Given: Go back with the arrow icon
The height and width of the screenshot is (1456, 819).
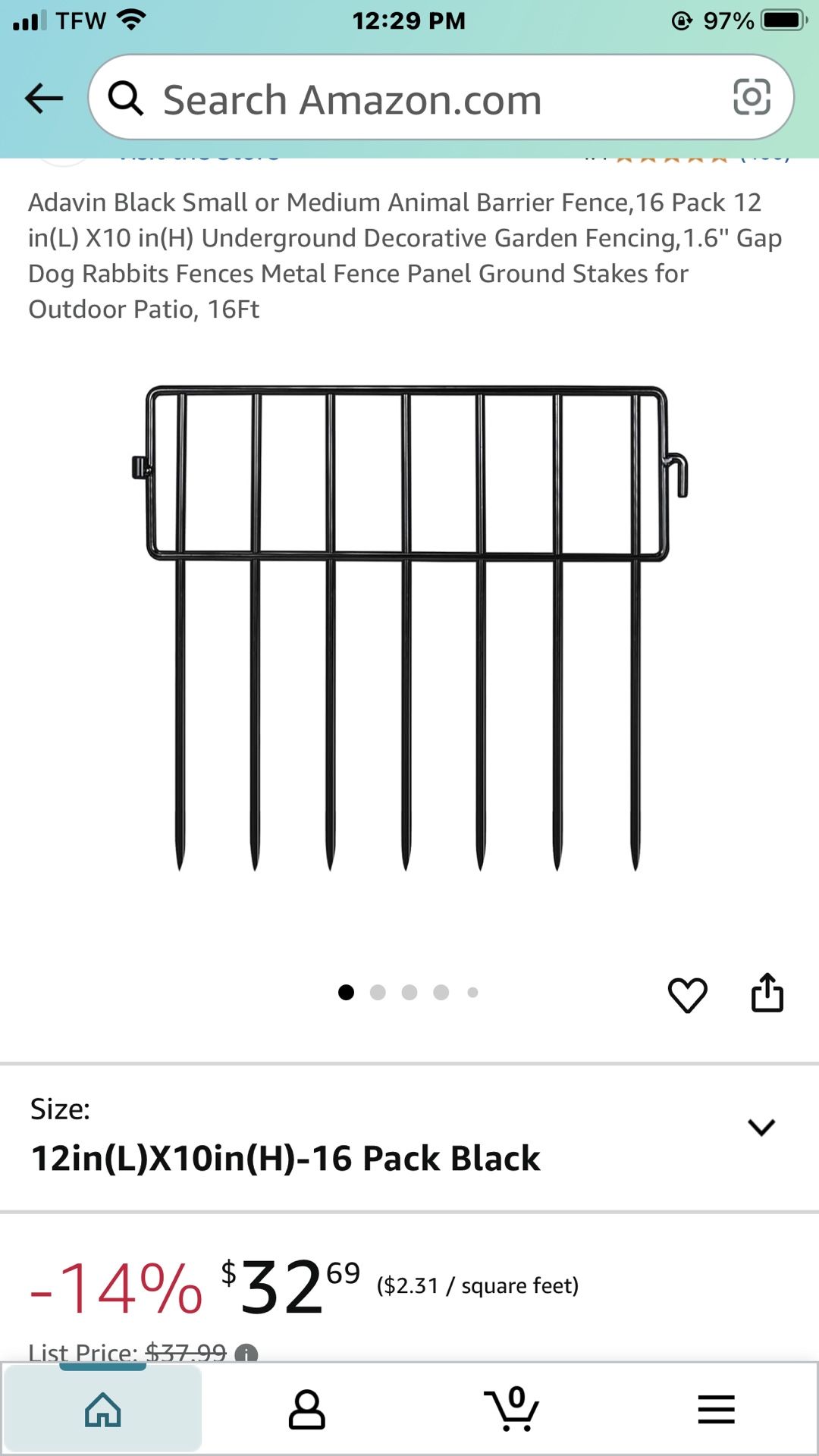Looking at the screenshot, I should pyautogui.click(x=43, y=98).
